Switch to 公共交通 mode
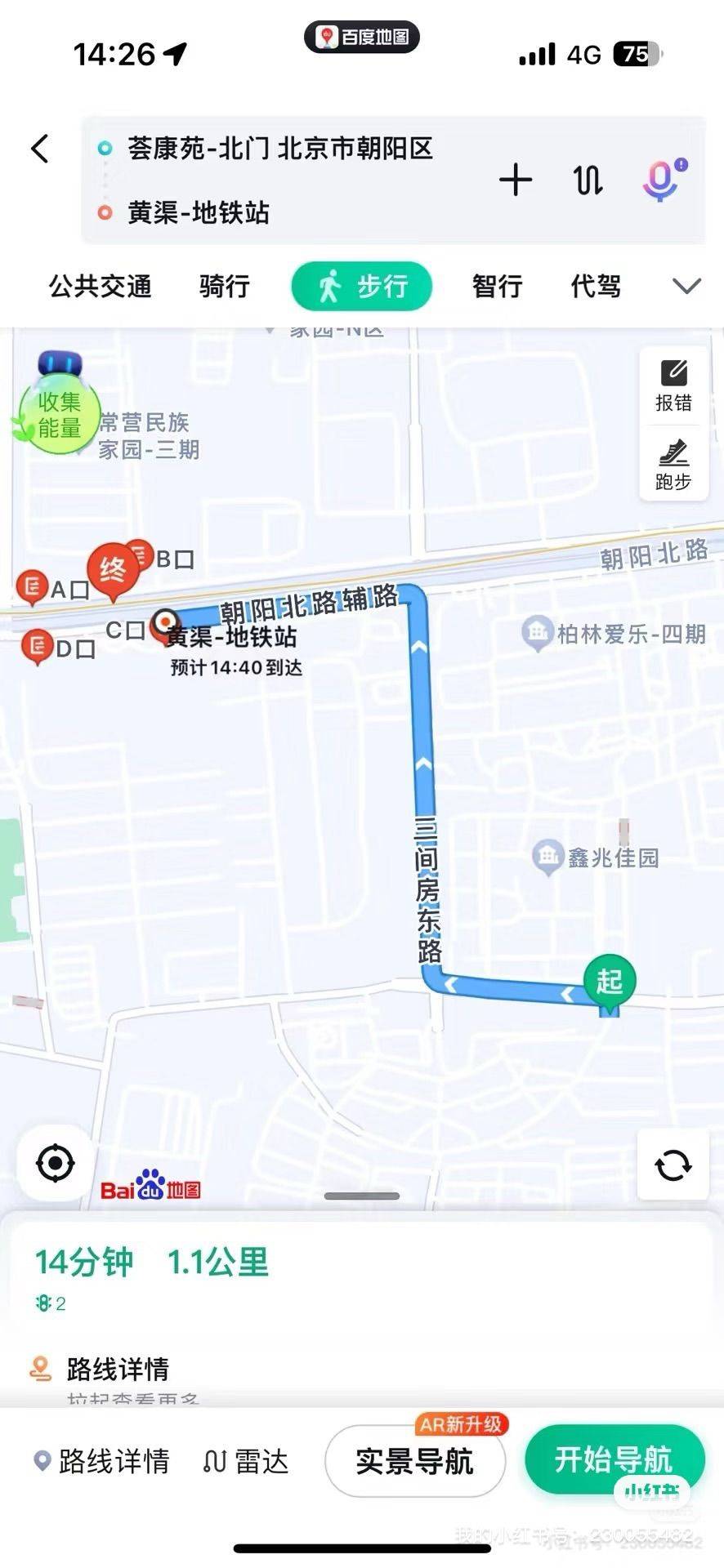 pos(101,287)
